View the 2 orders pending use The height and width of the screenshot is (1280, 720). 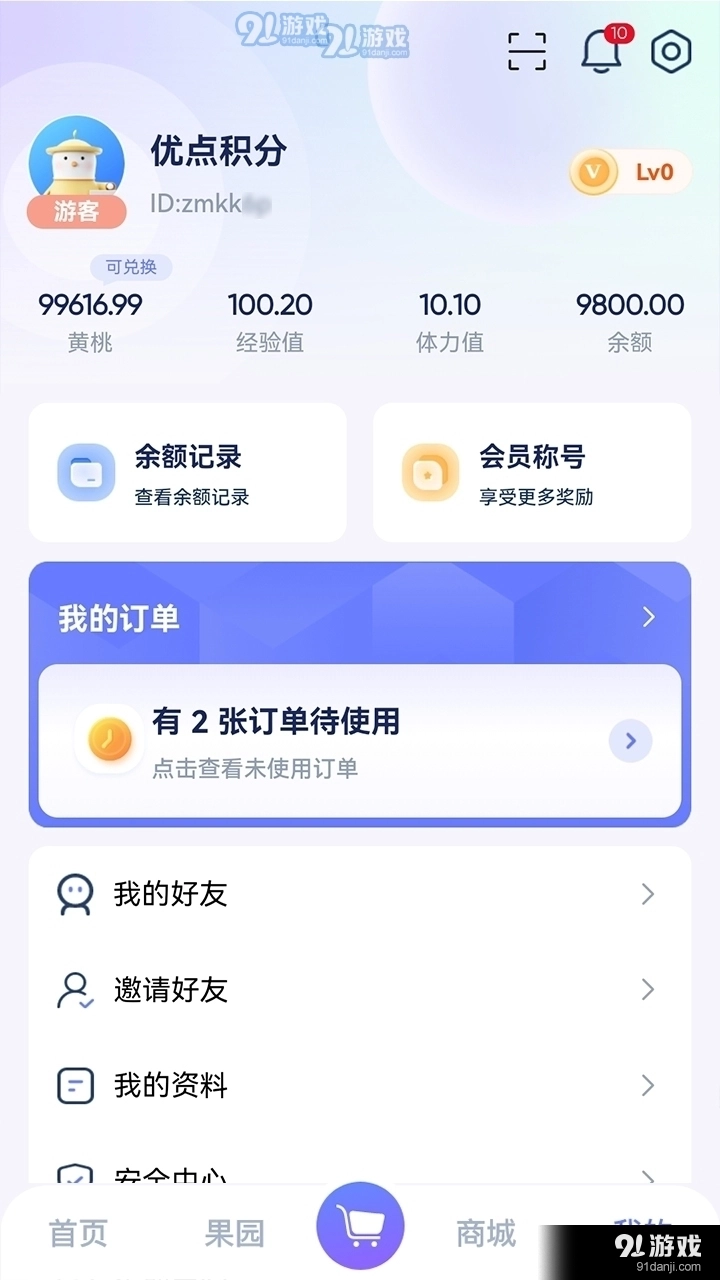(360, 741)
